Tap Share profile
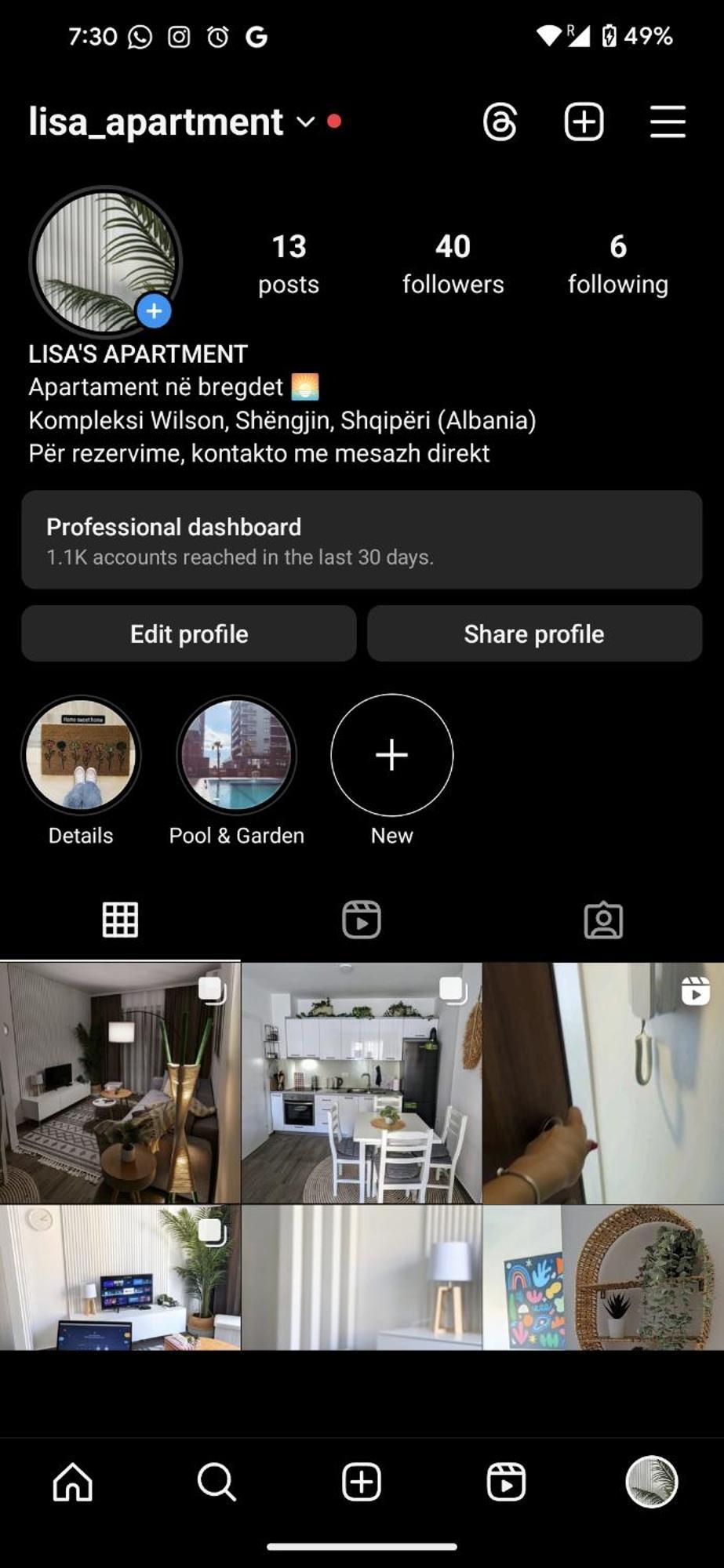 534,633
